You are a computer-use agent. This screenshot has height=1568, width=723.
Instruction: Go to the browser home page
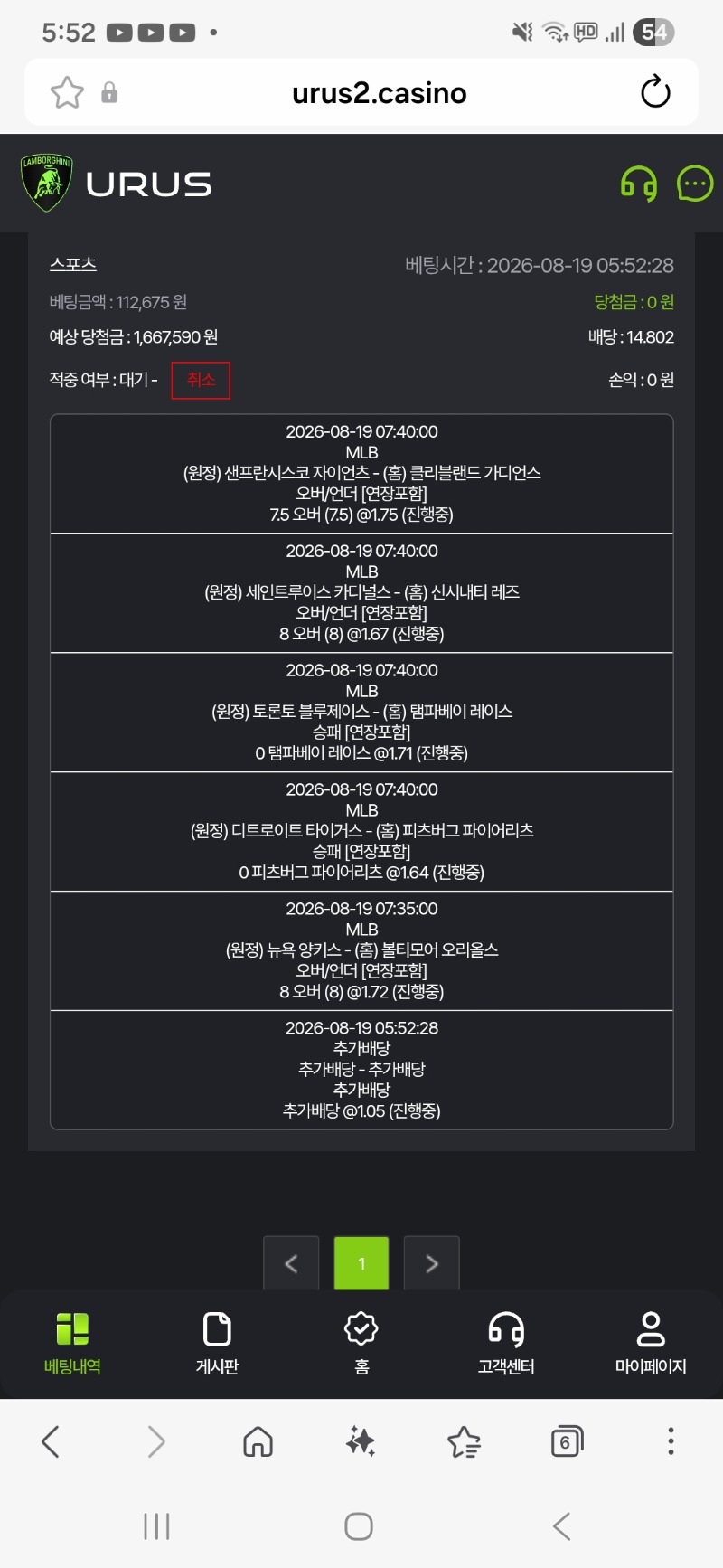coord(258,1441)
